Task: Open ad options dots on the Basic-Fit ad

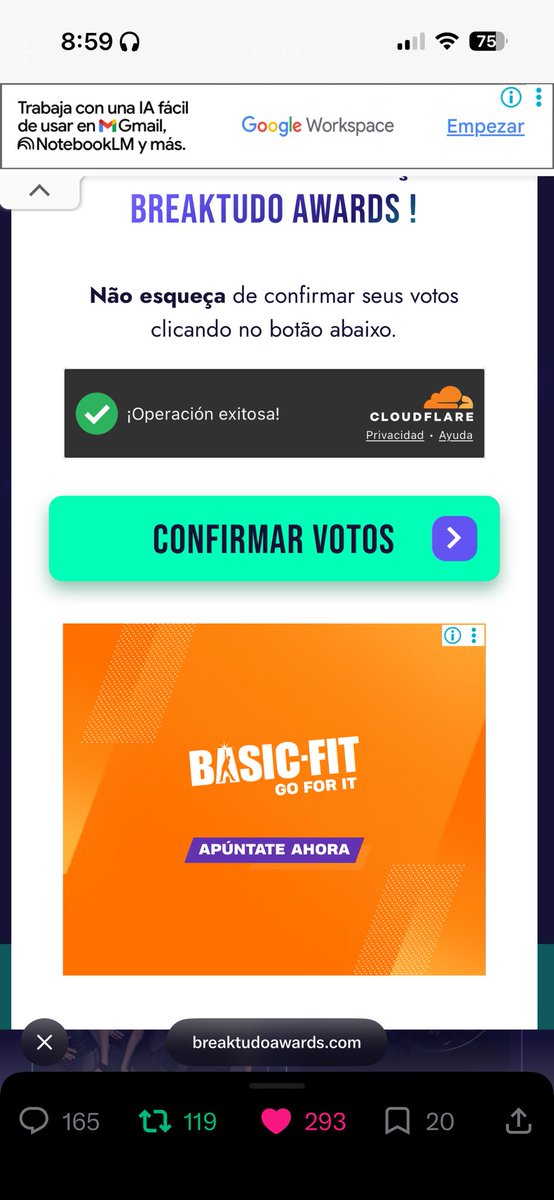Action: (x=474, y=635)
